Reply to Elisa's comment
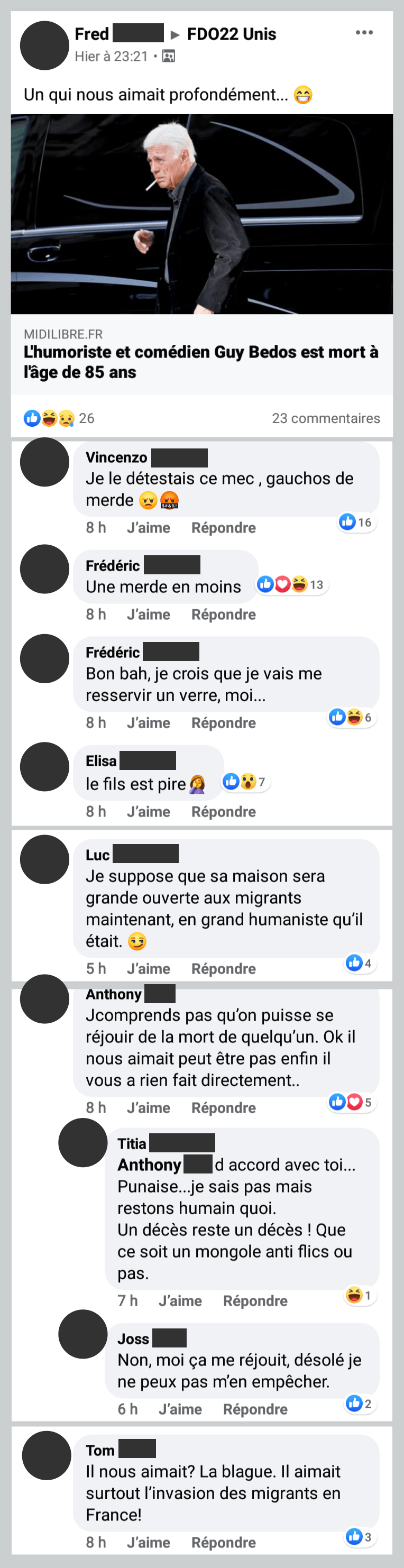Image resolution: width=404 pixels, height=1568 pixels. point(223,811)
